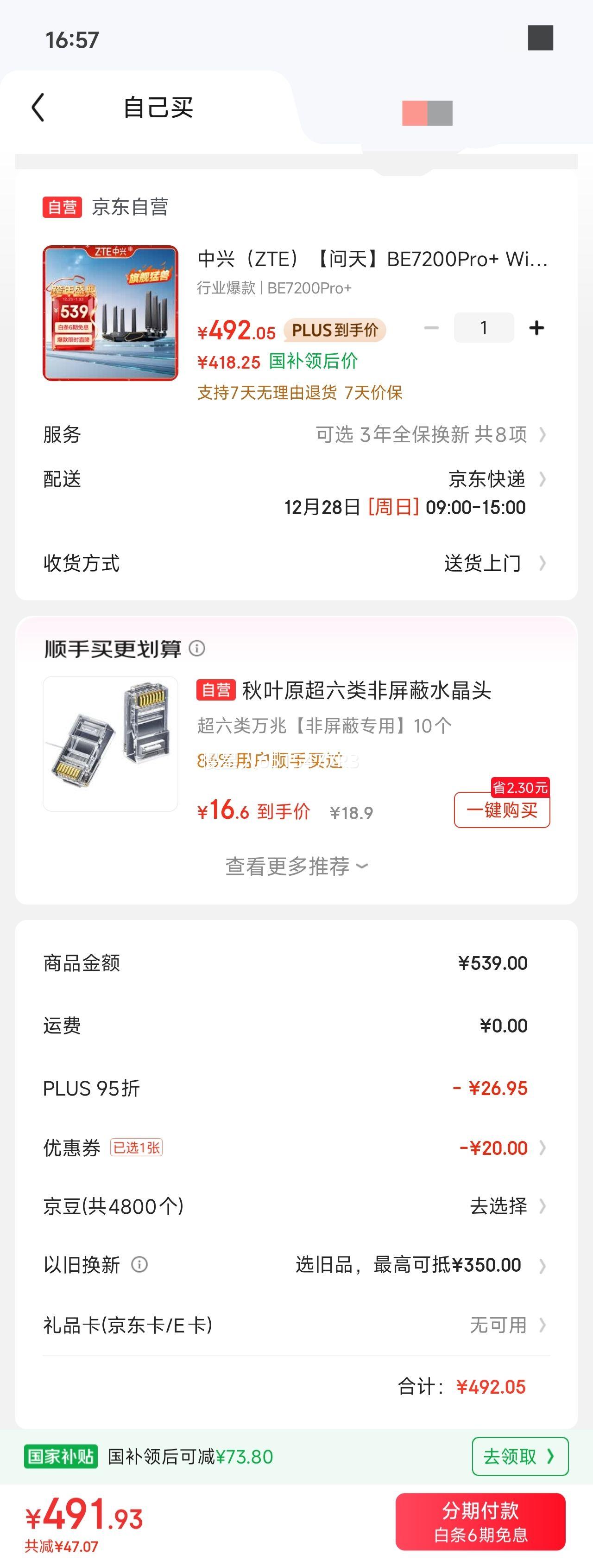Pay with 分期付款 installment button
Screen dimensions: 593x1568
point(480,1522)
